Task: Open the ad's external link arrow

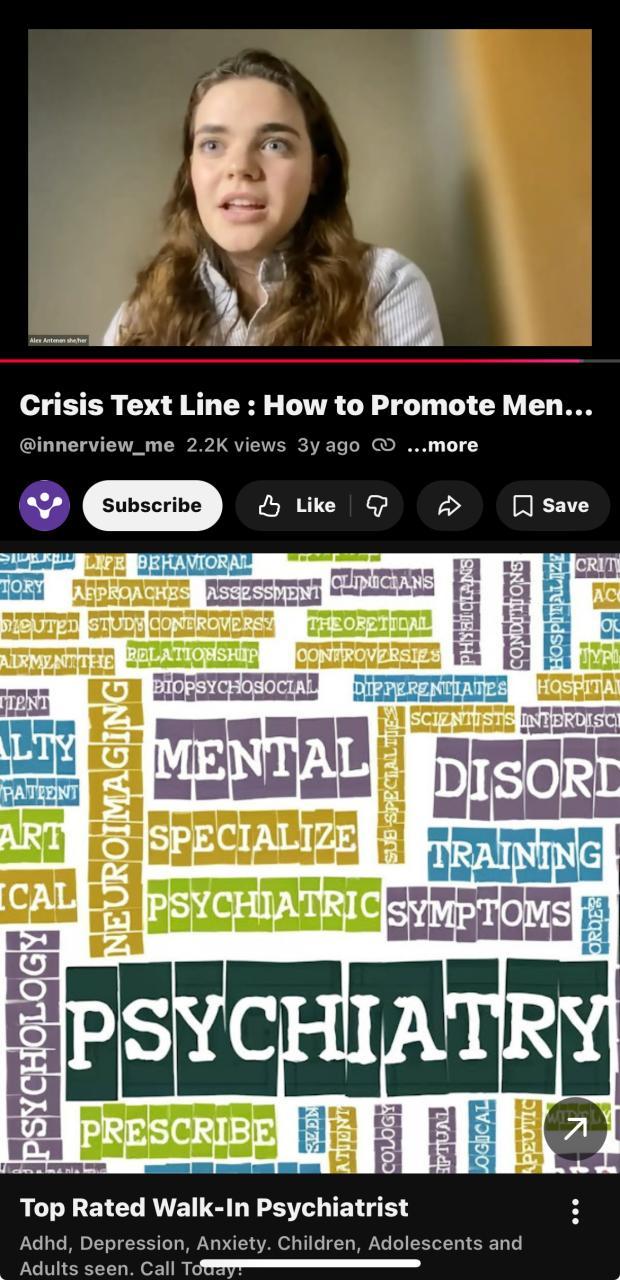Action: pos(575,1129)
